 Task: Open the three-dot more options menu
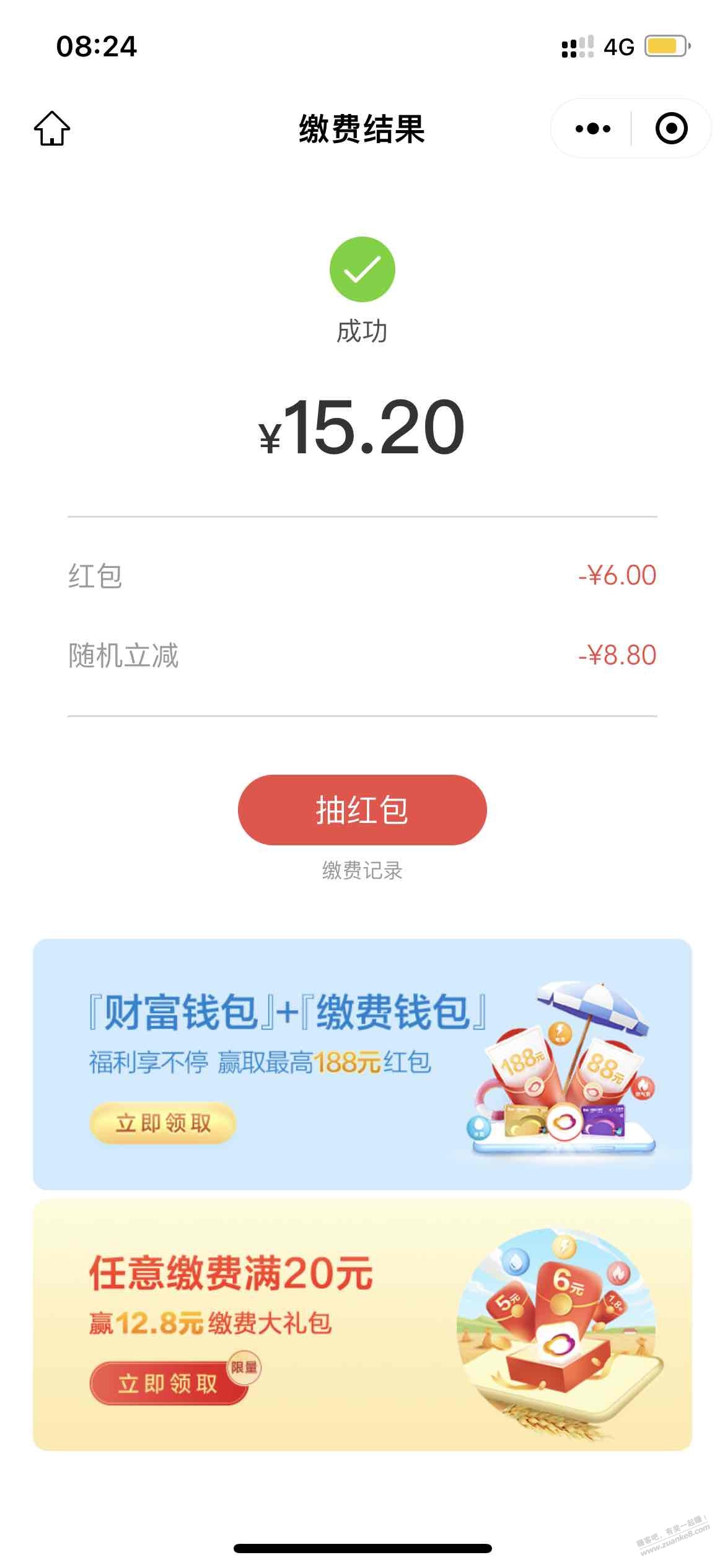pyautogui.click(x=593, y=128)
